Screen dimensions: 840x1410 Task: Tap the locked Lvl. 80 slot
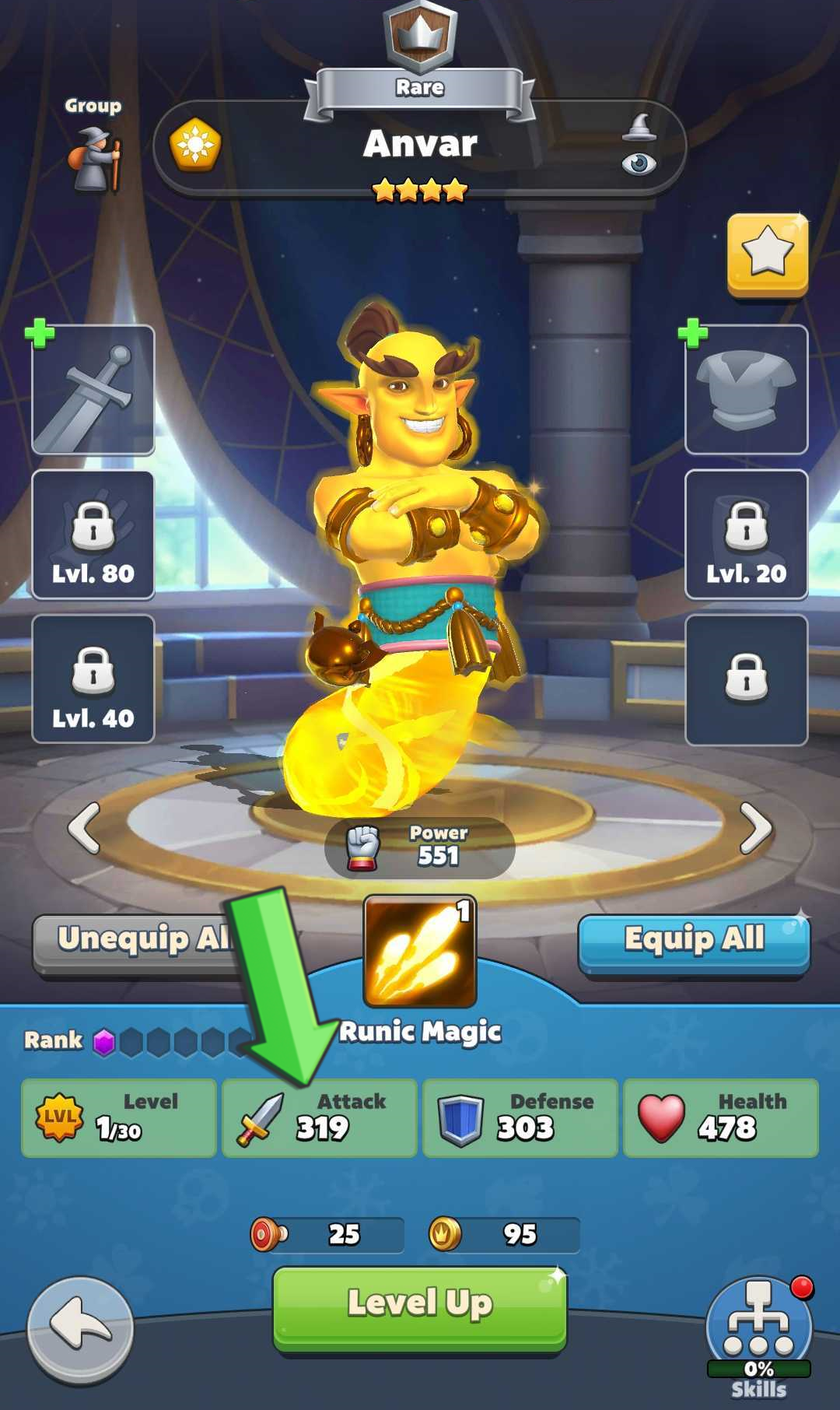[93, 535]
